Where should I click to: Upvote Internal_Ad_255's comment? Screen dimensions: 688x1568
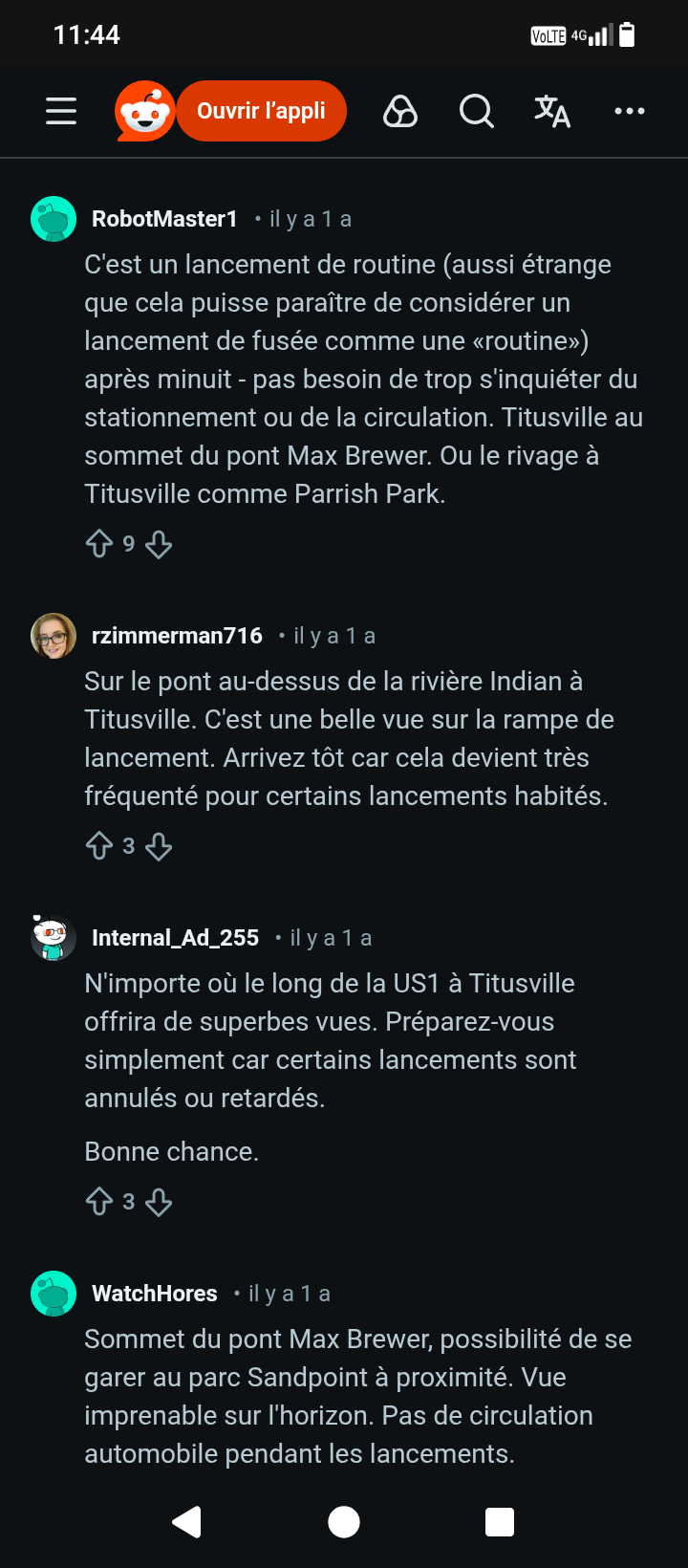click(x=99, y=1202)
